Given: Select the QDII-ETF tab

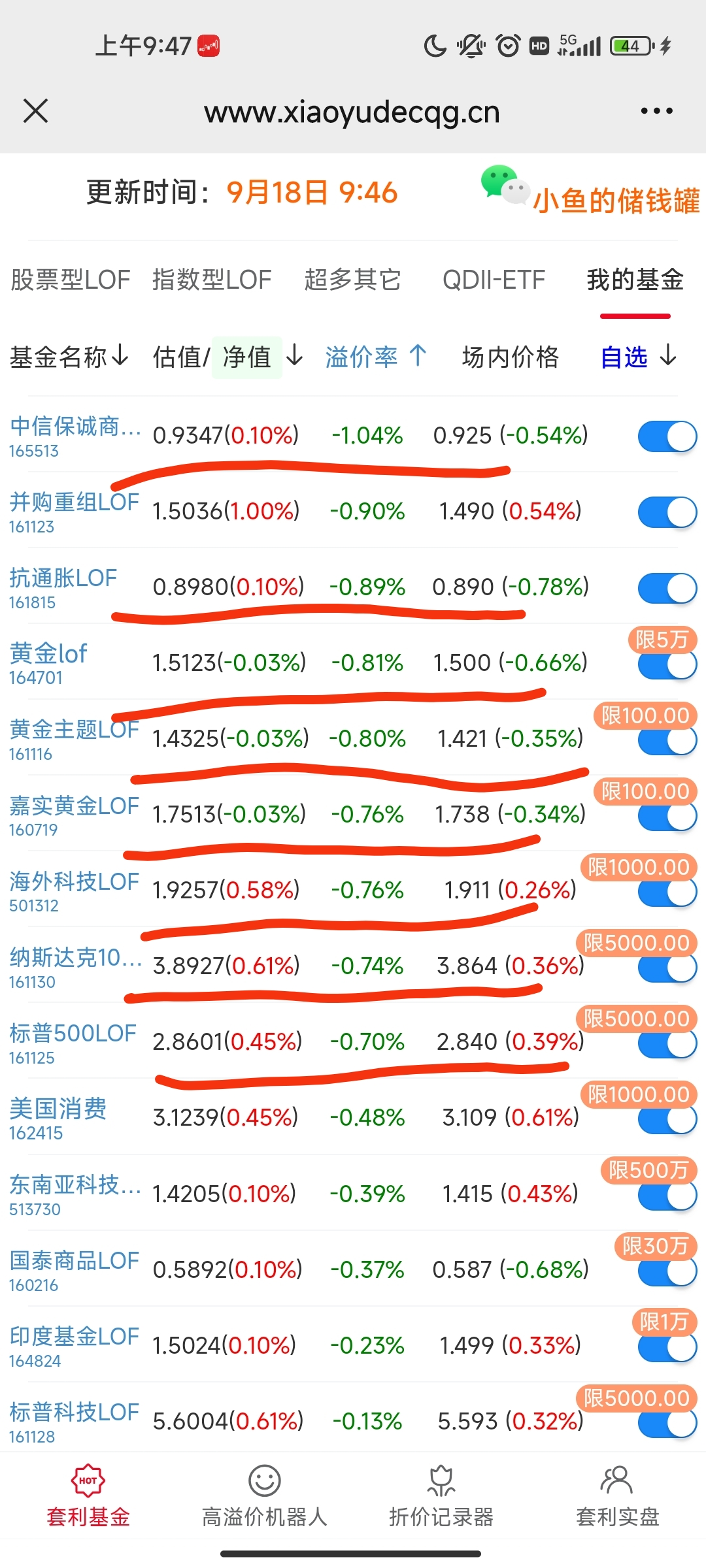Looking at the screenshot, I should click(494, 280).
